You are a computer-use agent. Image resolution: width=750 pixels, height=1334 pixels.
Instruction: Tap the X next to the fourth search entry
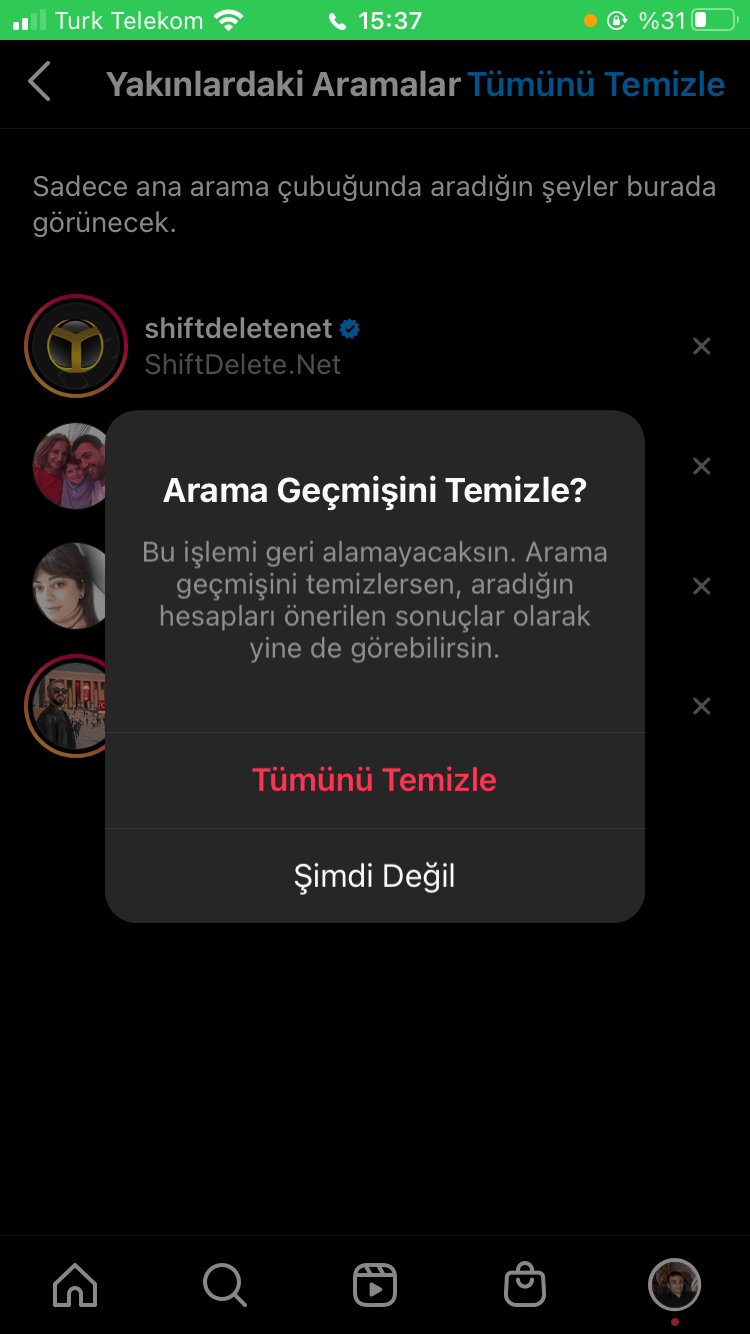tap(701, 706)
